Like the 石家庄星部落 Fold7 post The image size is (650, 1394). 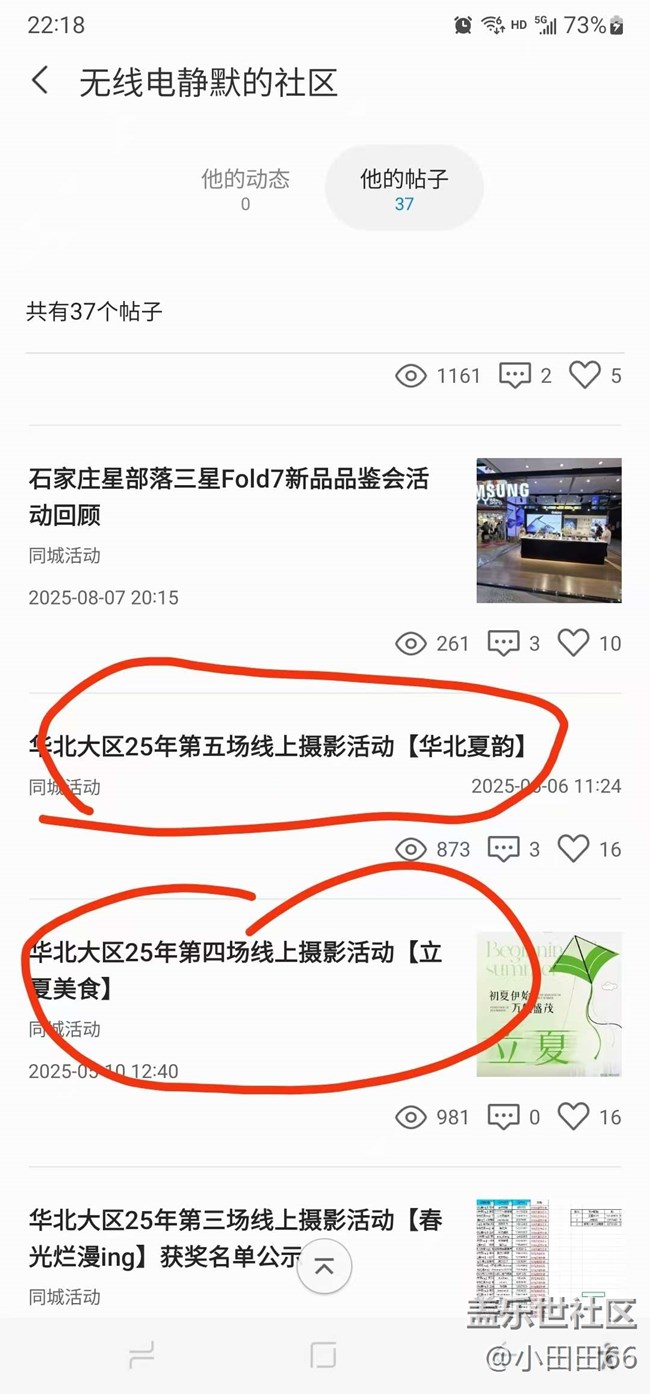[x=574, y=643]
